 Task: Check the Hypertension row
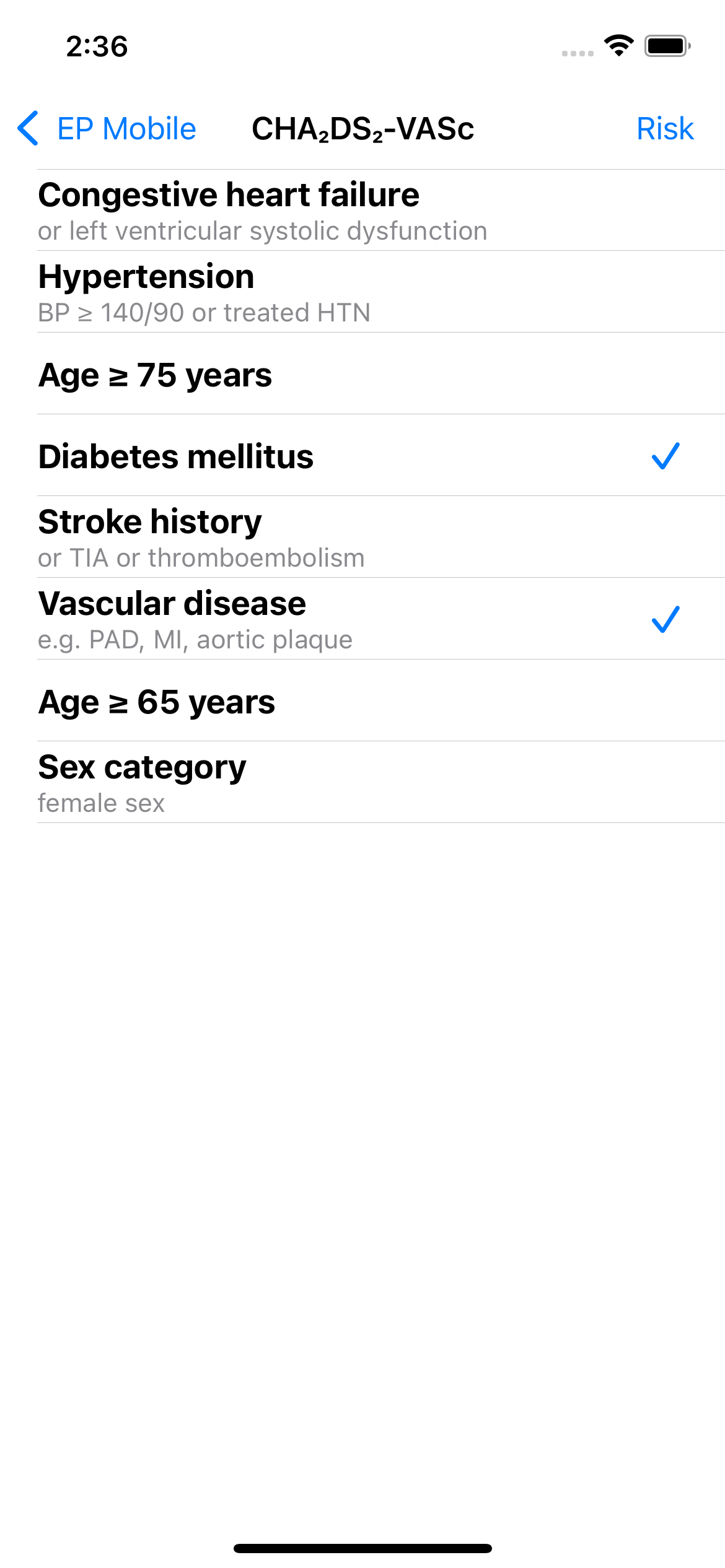pyautogui.click(x=362, y=292)
